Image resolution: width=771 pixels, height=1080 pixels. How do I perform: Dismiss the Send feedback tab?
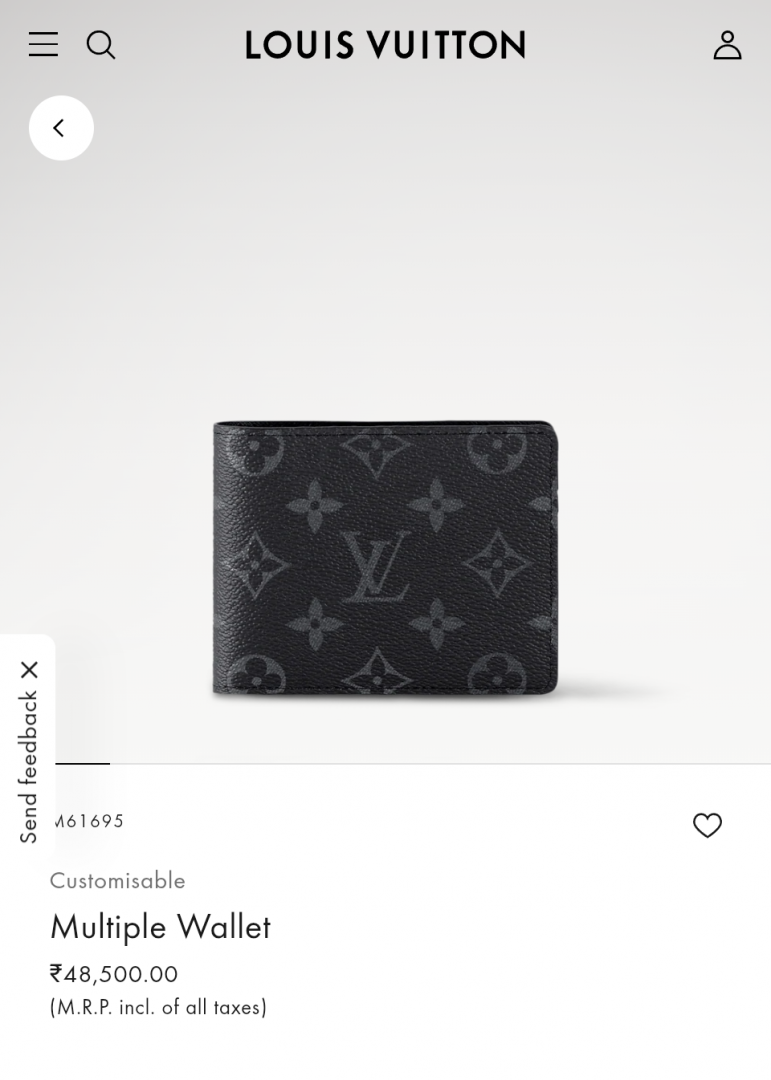click(29, 669)
